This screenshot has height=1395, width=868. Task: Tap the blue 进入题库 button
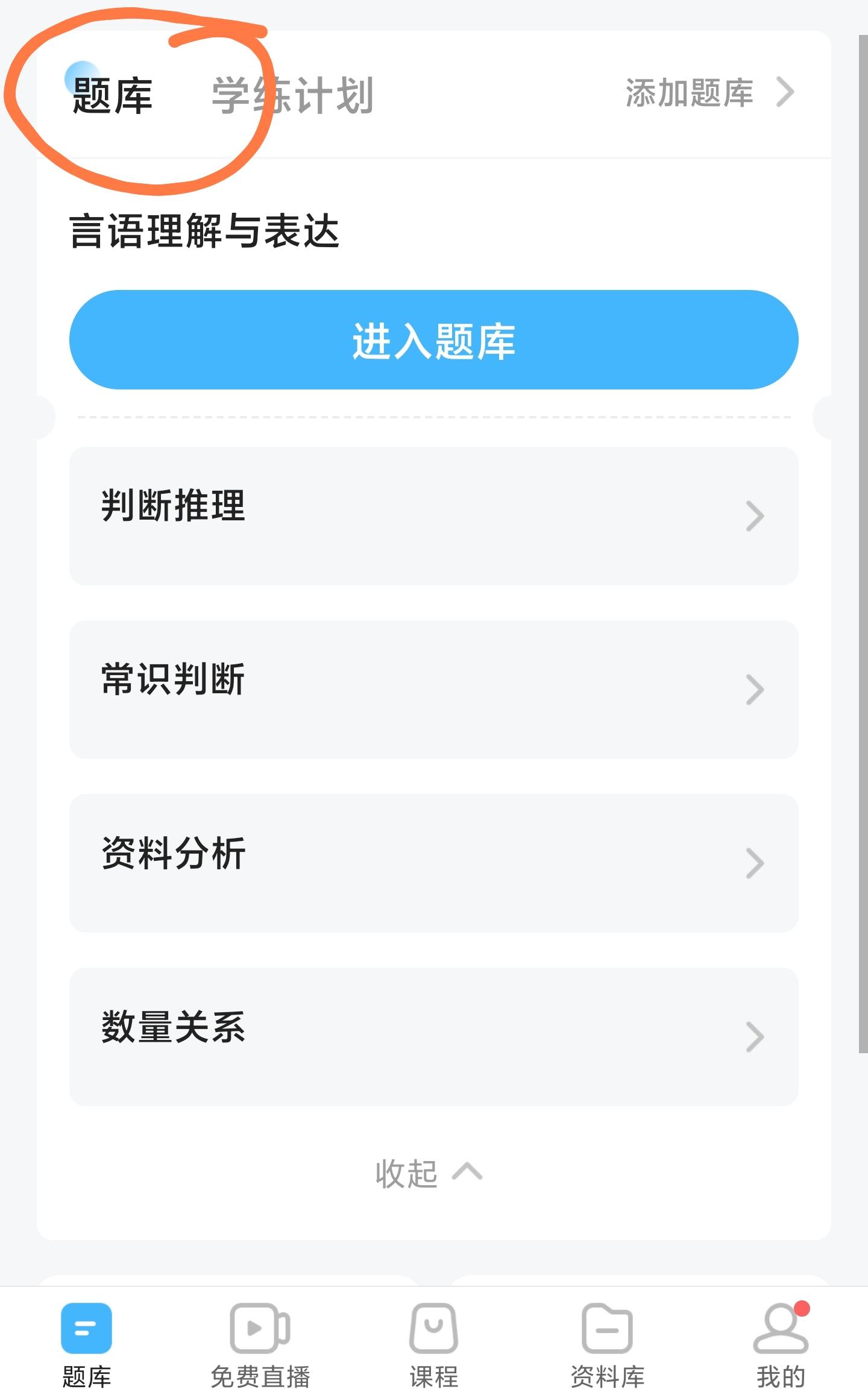tap(434, 340)
